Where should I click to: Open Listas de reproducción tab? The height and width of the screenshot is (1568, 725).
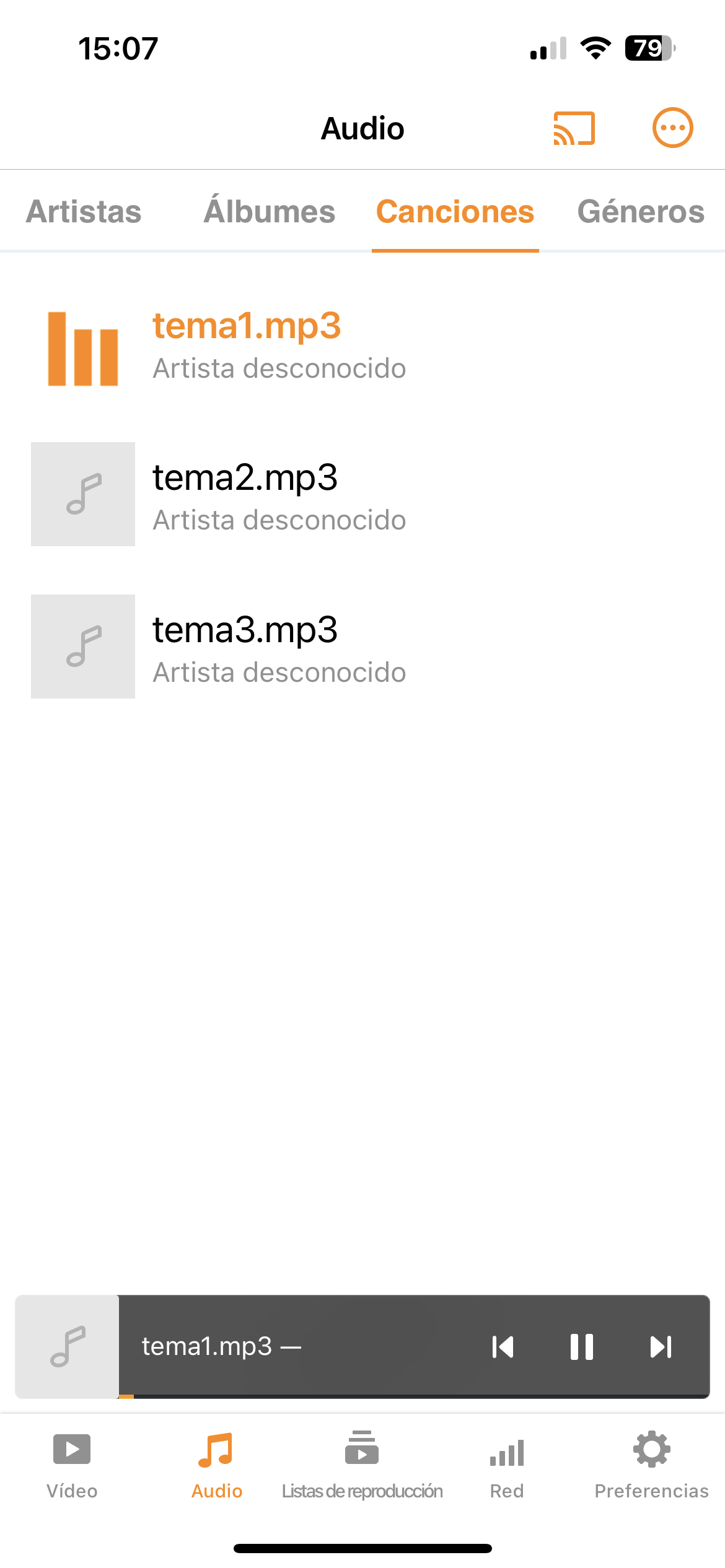pos(362,1463)
